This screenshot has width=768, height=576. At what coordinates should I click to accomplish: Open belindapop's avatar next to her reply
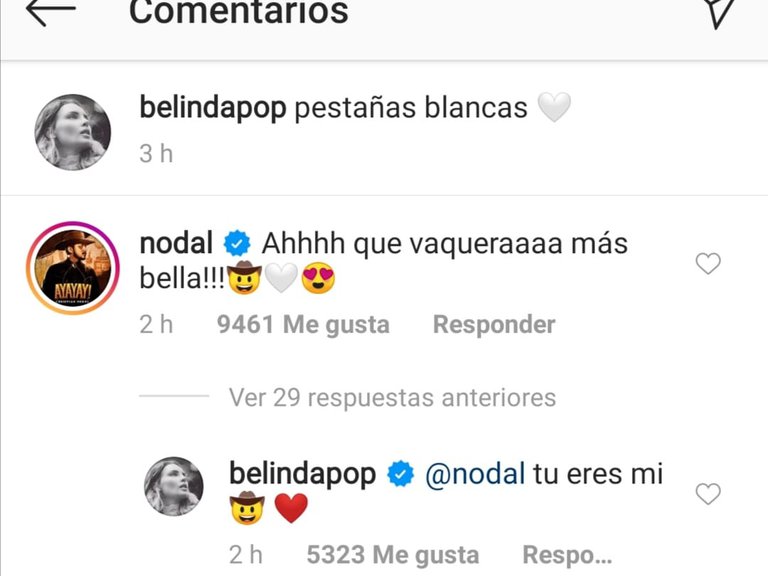pyautogui.click(x=173, y=487)
